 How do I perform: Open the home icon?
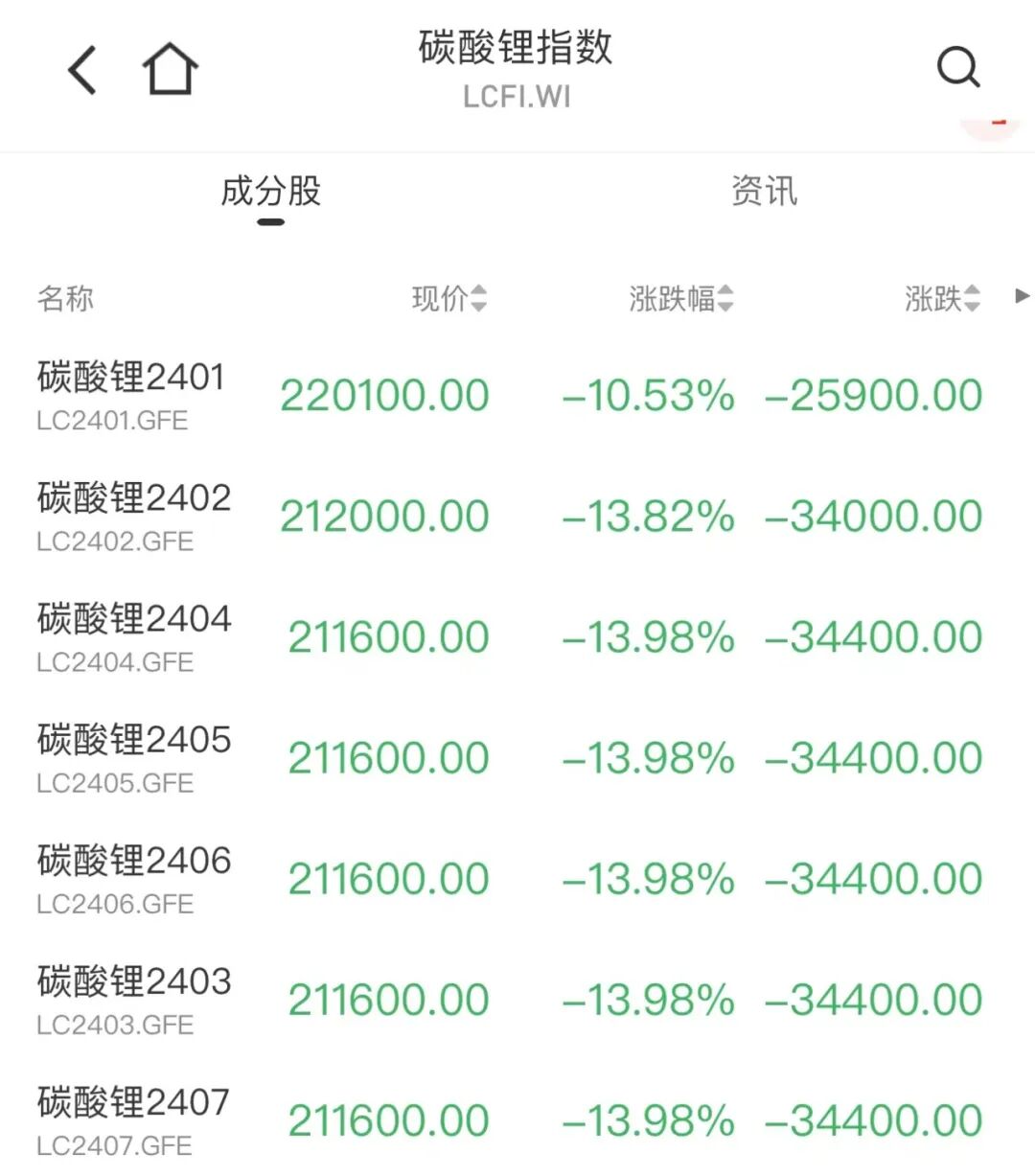[x=170, y=70]
